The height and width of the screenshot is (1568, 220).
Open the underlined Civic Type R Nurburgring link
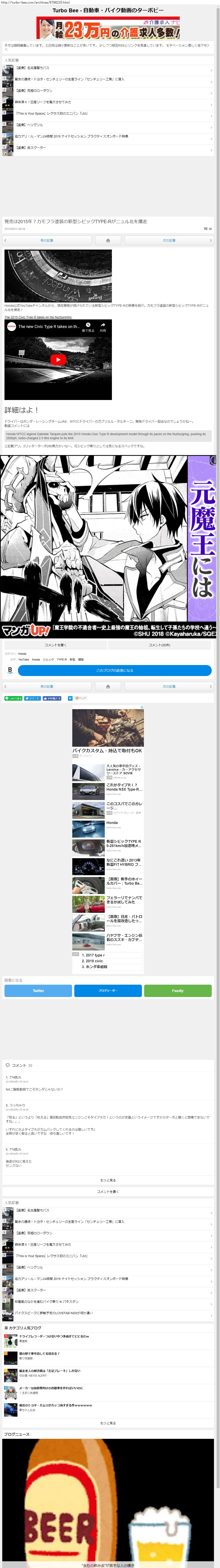pyautogui.click(x=38, y=317)
